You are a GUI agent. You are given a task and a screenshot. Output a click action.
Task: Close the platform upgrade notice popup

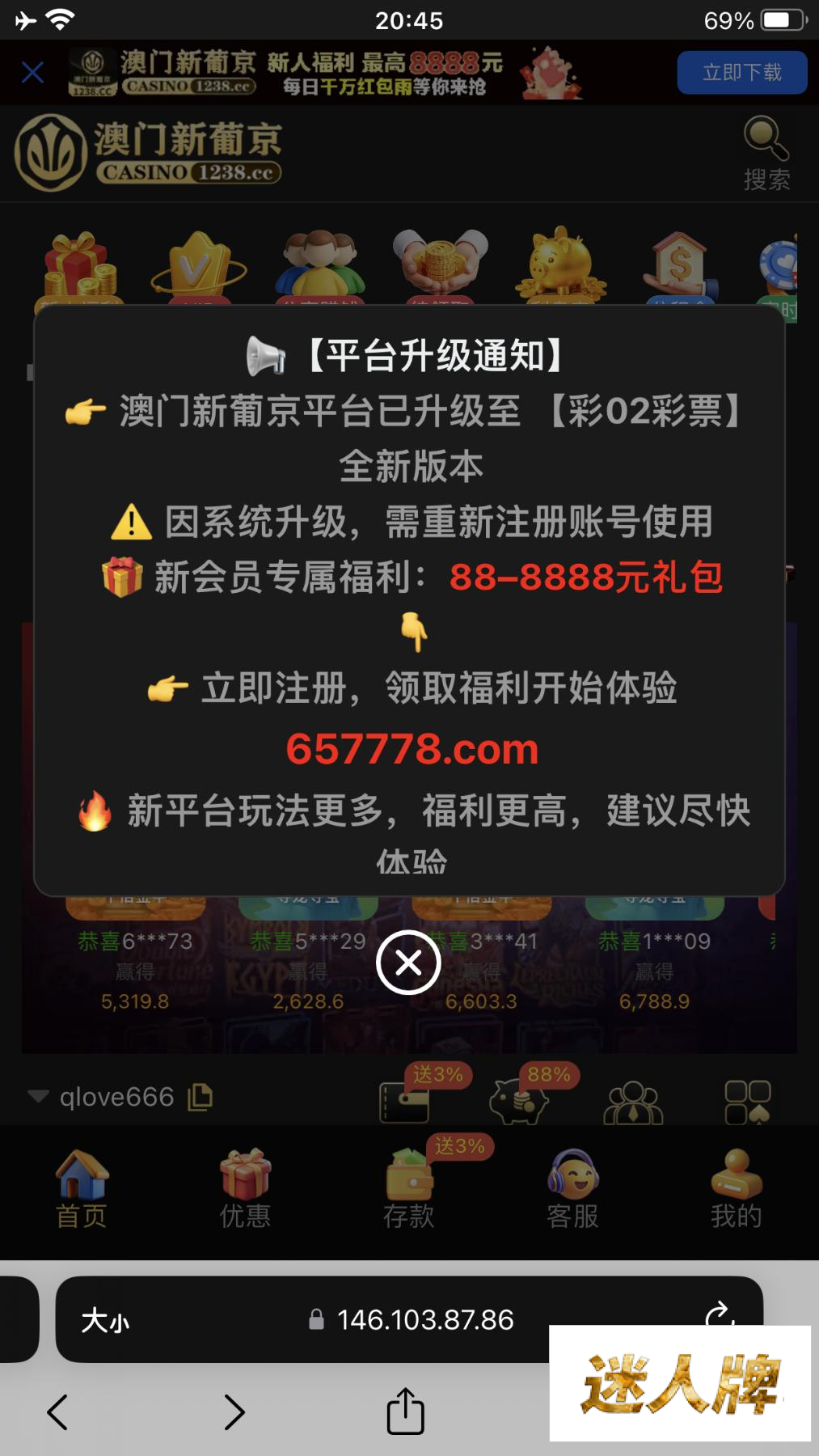coord(408,963)
